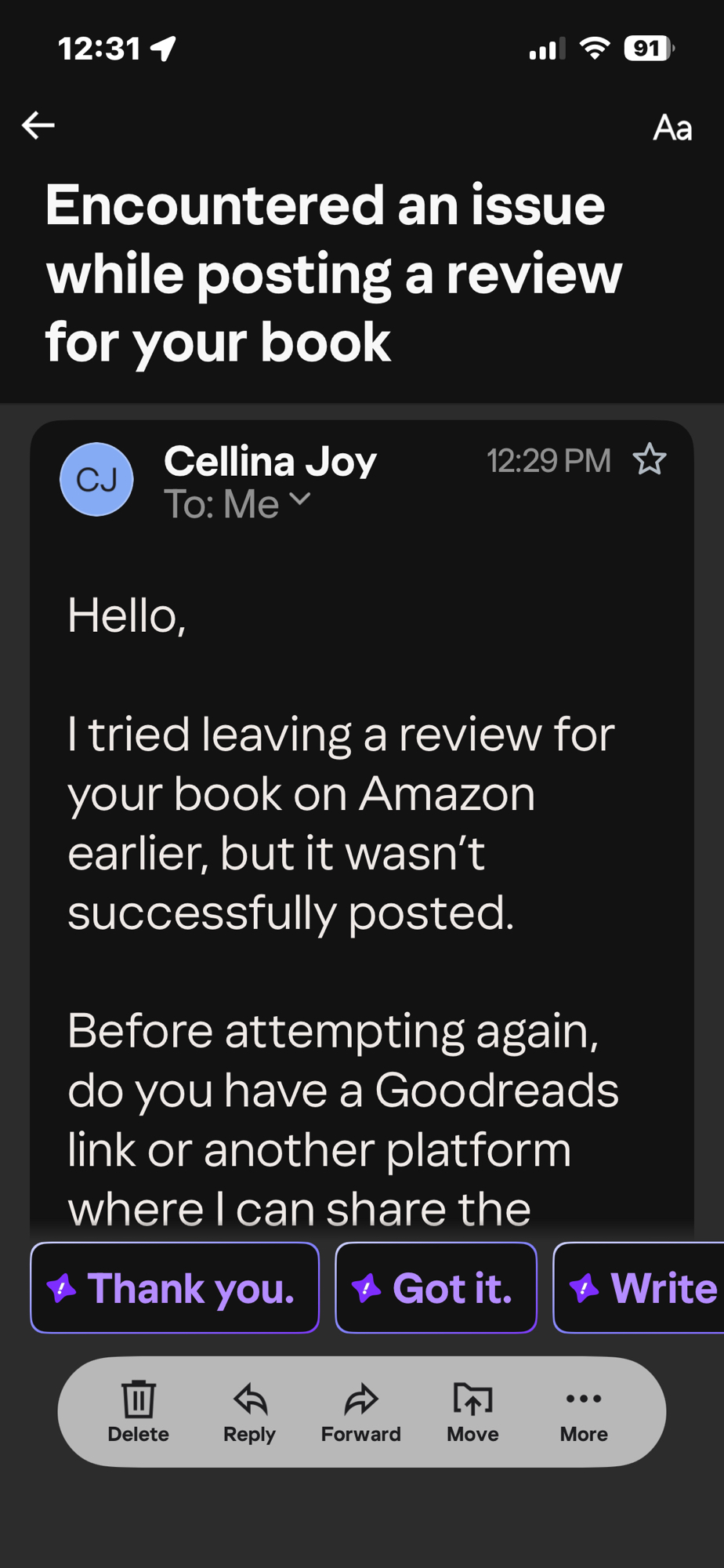Delete this email
724x1568 pixels.
tap(138, 1411)
